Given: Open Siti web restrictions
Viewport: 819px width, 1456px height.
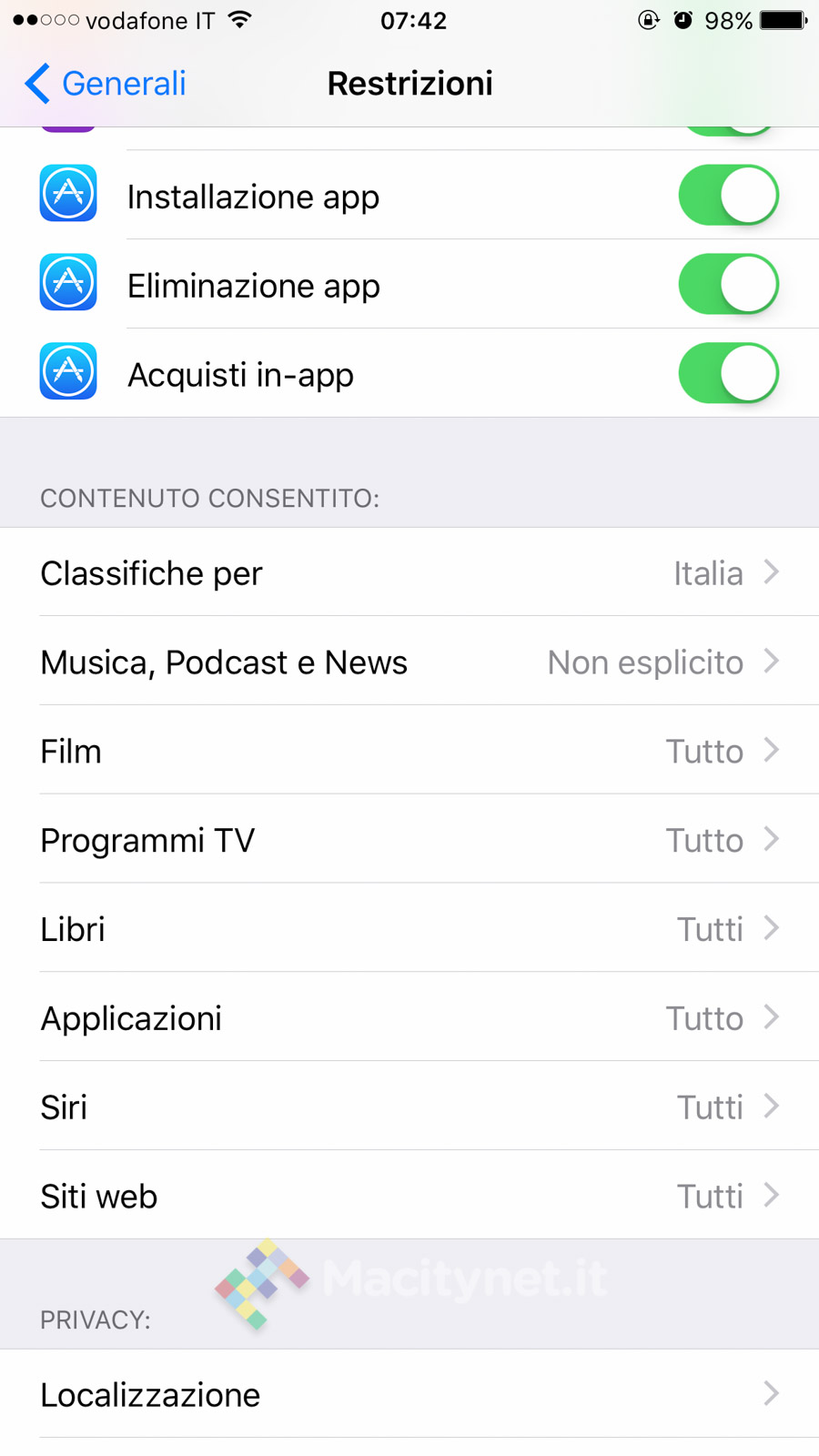Looking at the screenshot, I should click(409, 1196).
